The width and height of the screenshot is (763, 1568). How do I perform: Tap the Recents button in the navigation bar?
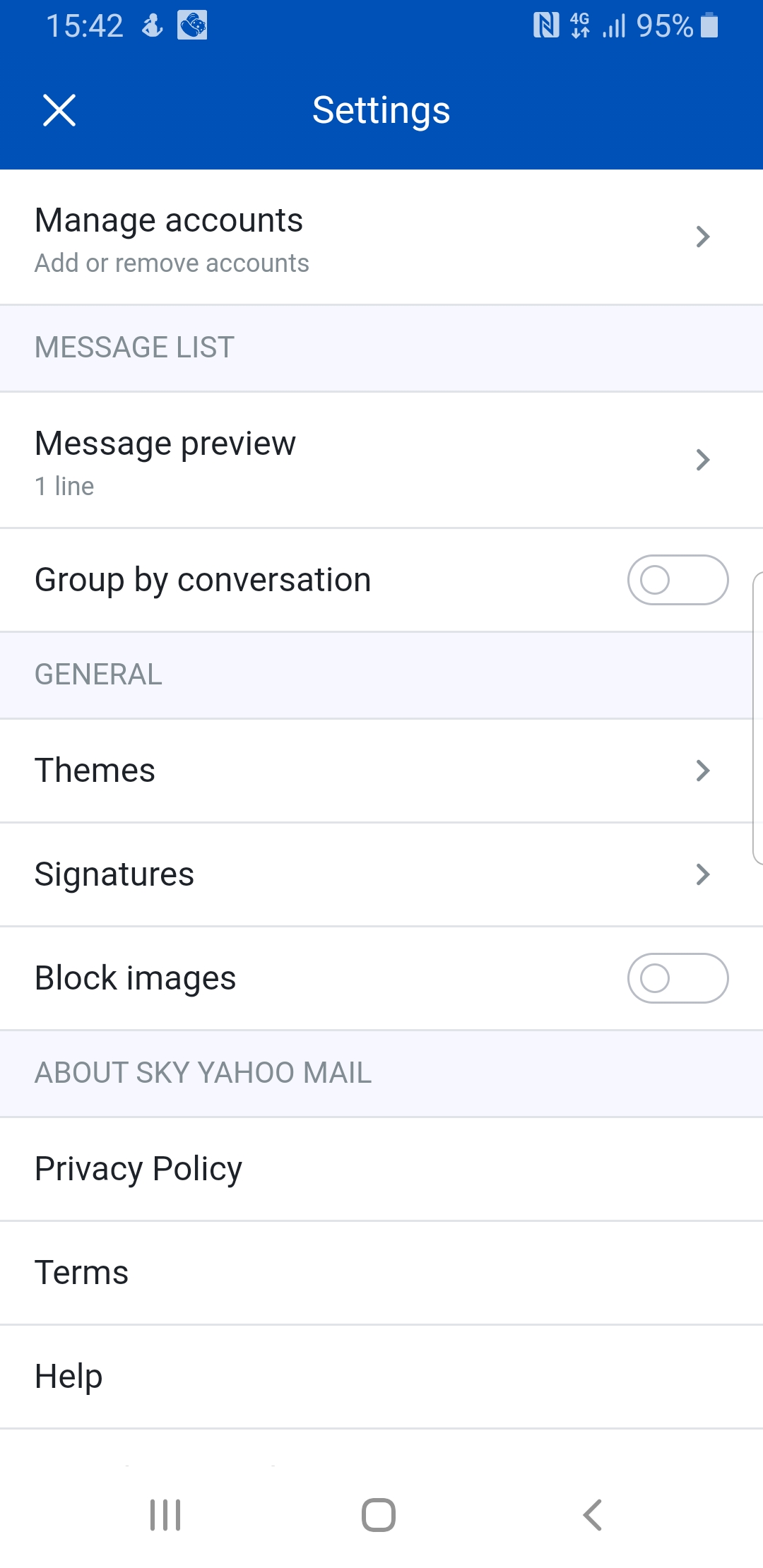click(164, 1514)
